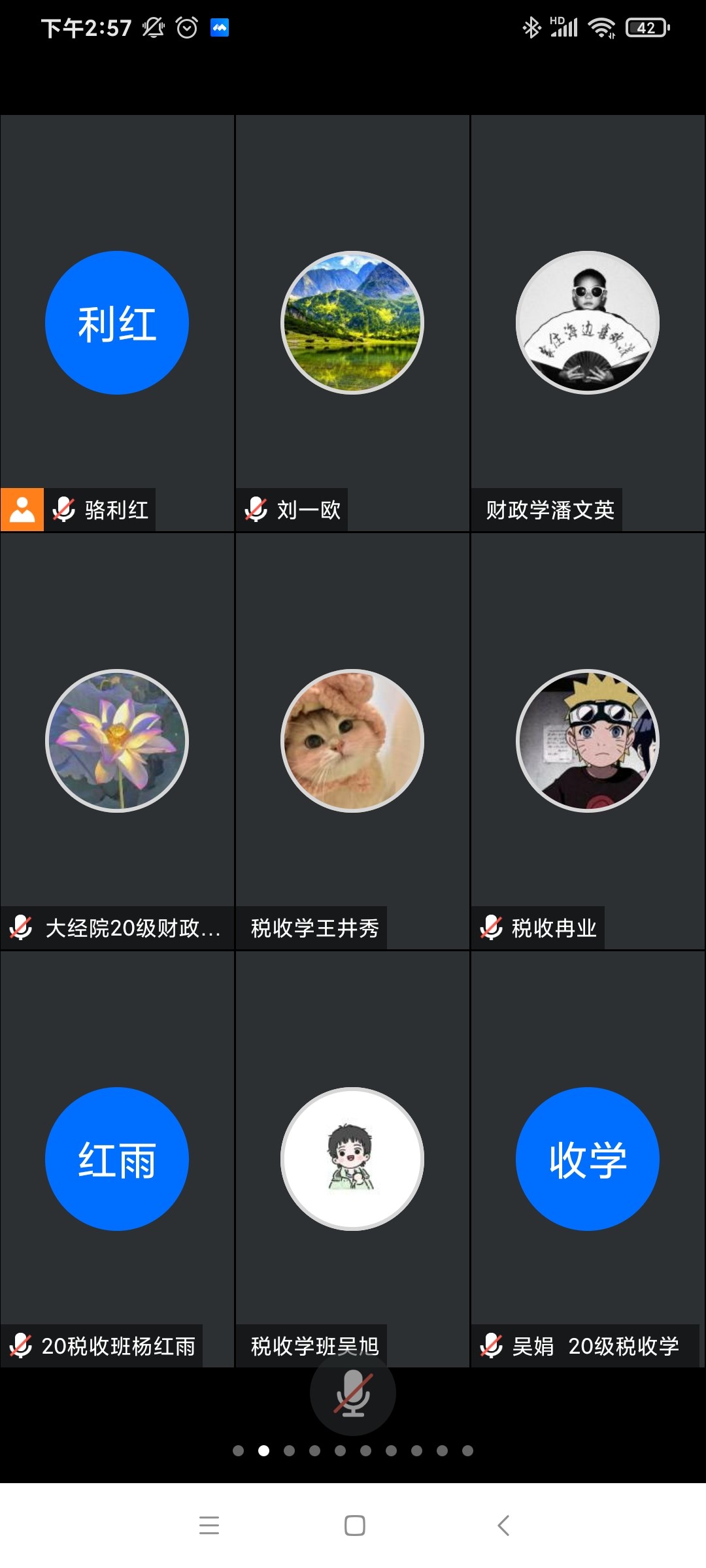This screenshot has width=706, height=1568.
Task: Select the 大经院20级财政 participant tile
Action: 117,741
